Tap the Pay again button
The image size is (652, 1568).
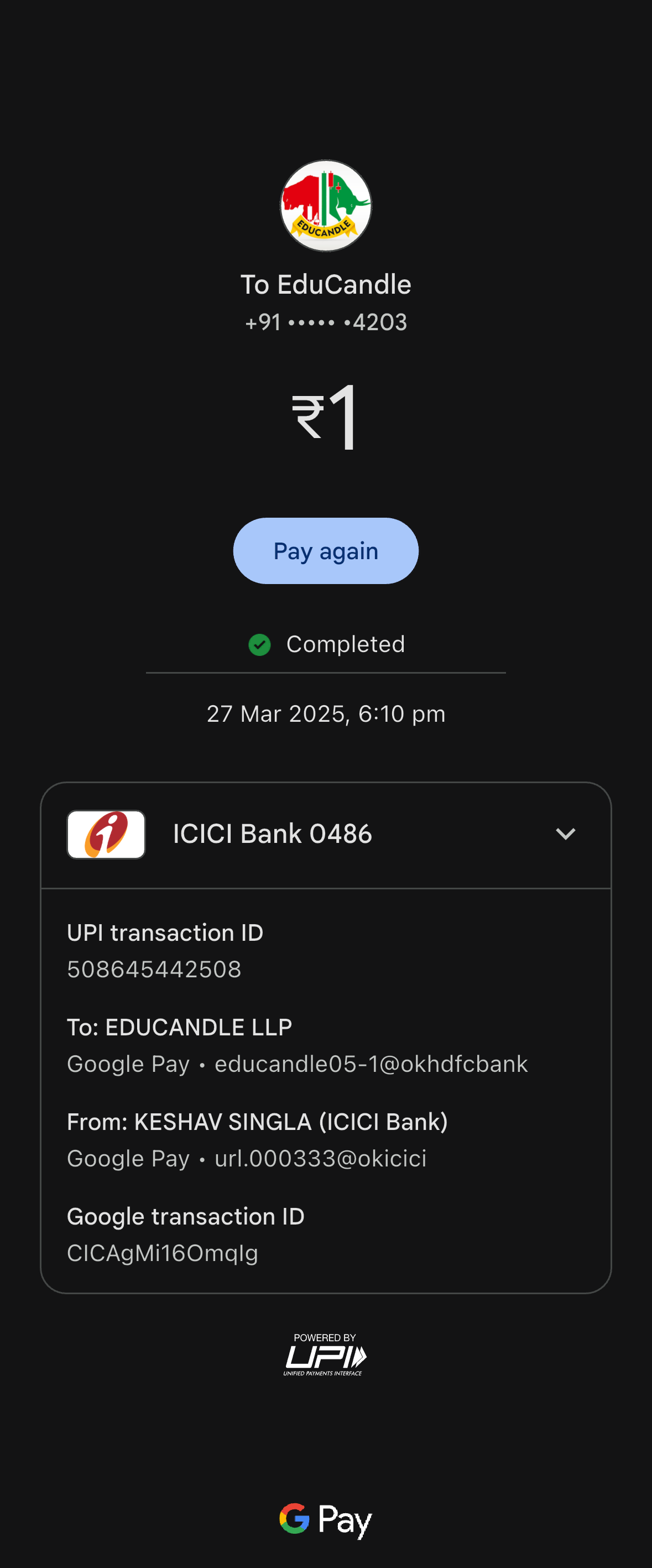[x=326, y=551]
